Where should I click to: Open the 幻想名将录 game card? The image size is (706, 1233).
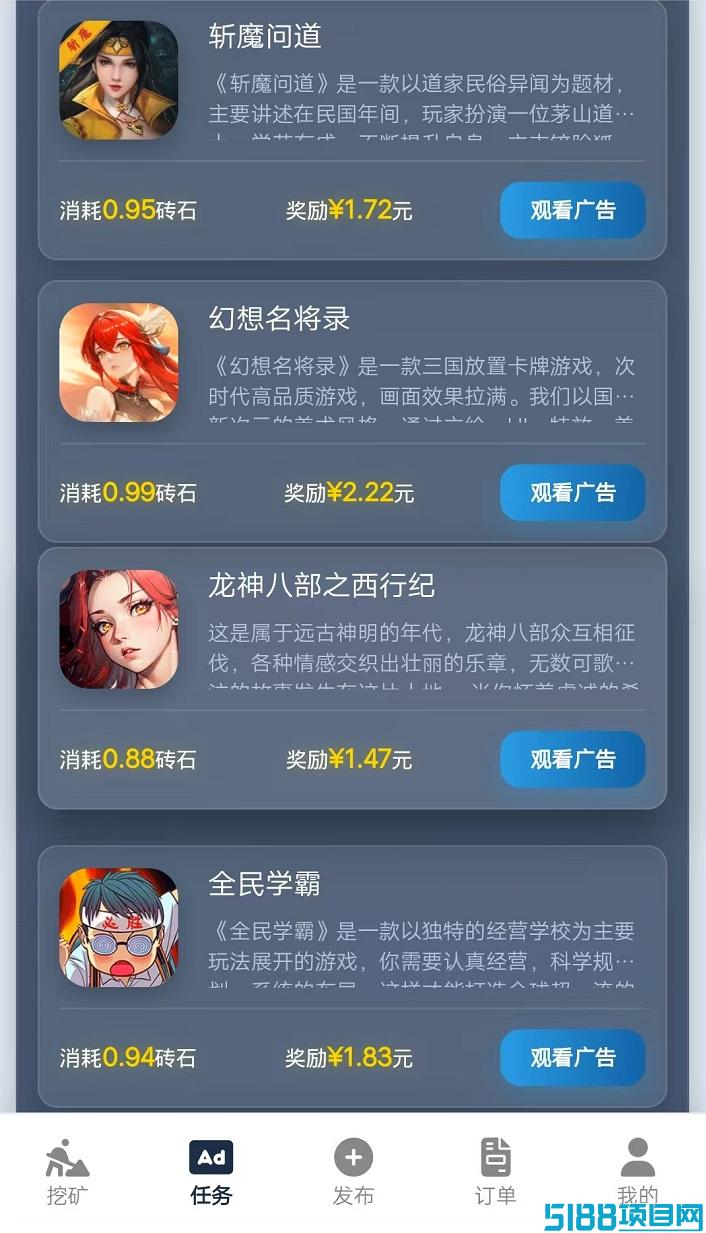click(x=352, y=411)
